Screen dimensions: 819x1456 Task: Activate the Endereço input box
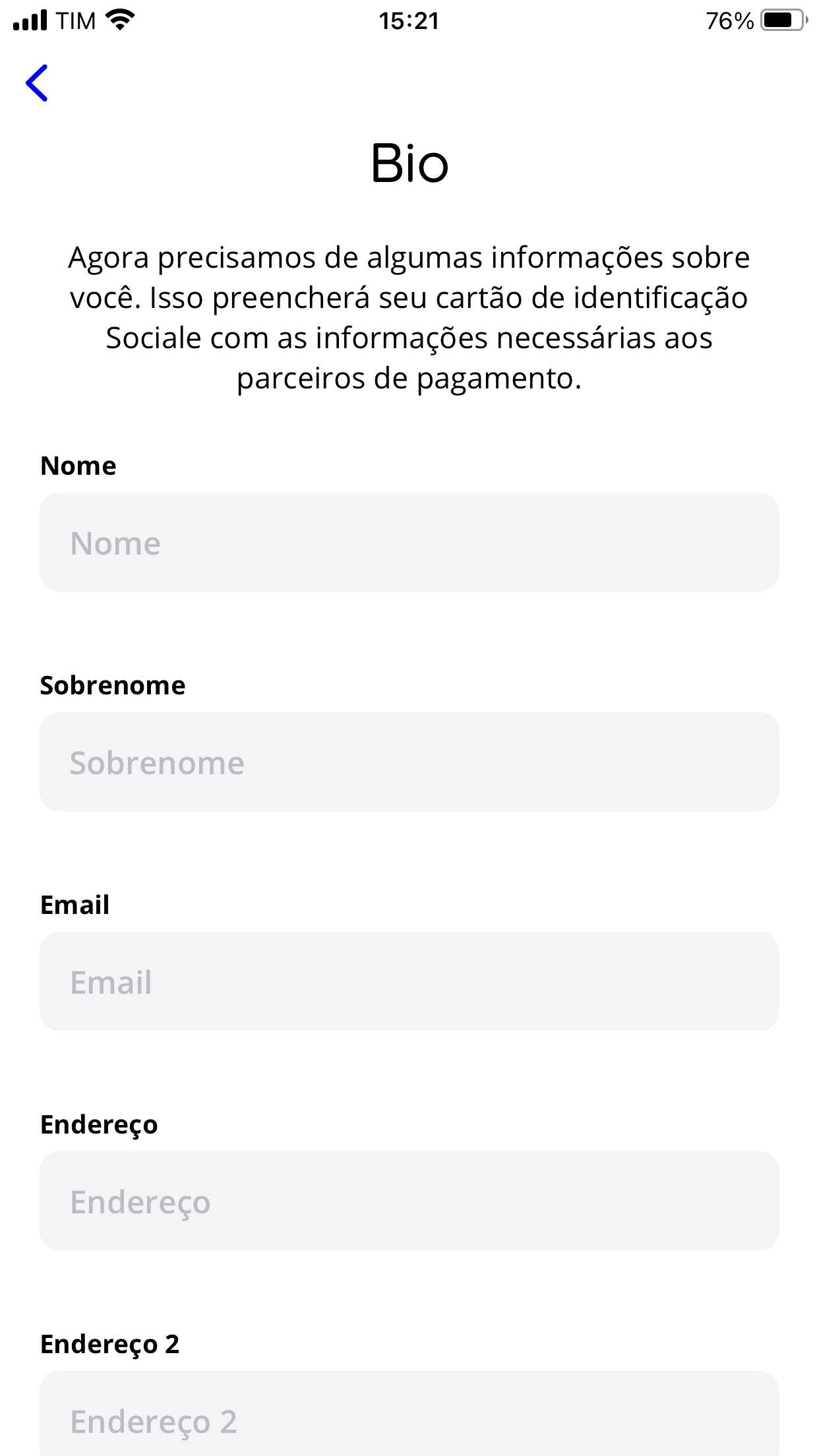click(409, 1201)
